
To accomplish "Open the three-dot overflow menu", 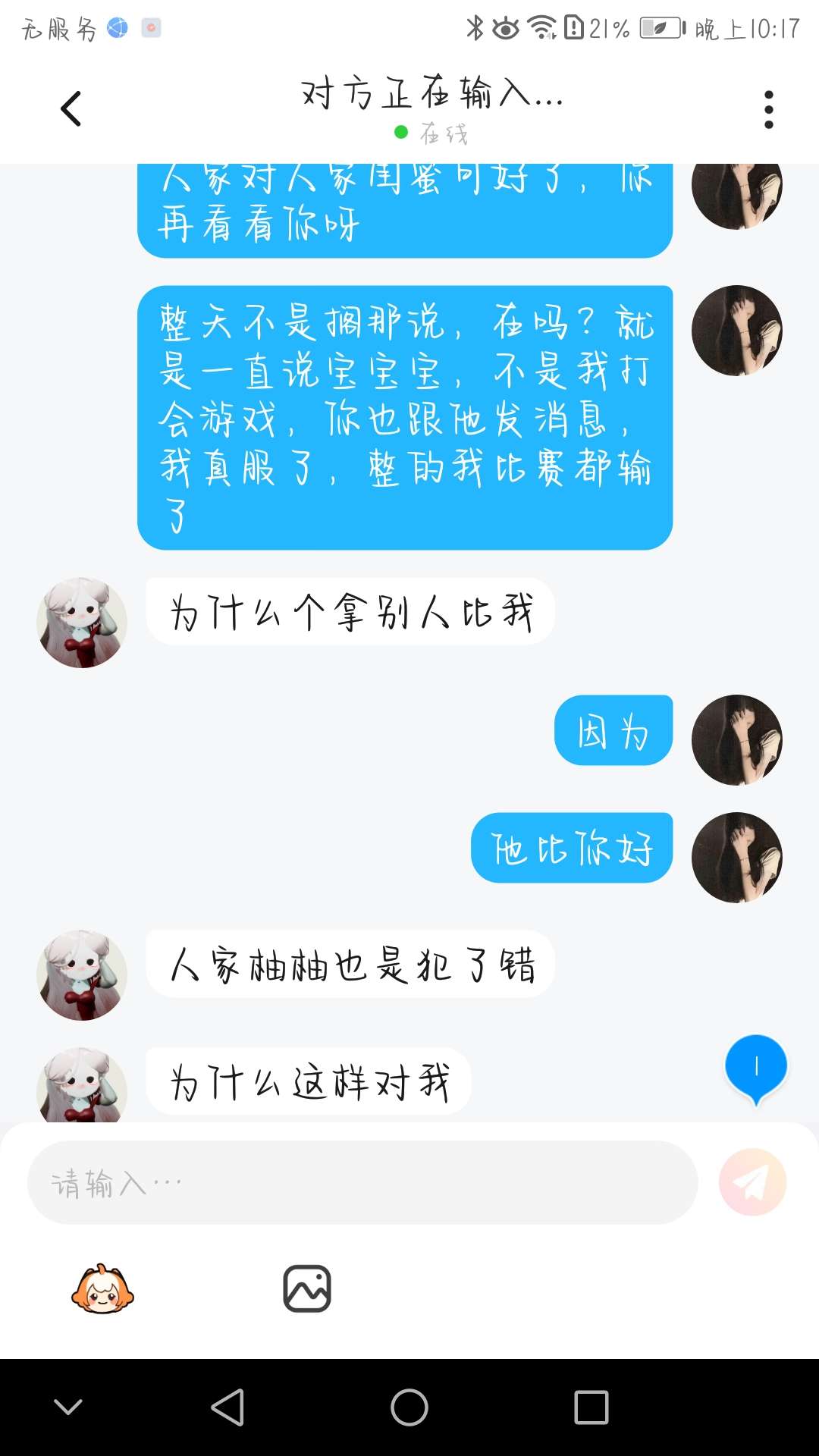I will (769, 110).
